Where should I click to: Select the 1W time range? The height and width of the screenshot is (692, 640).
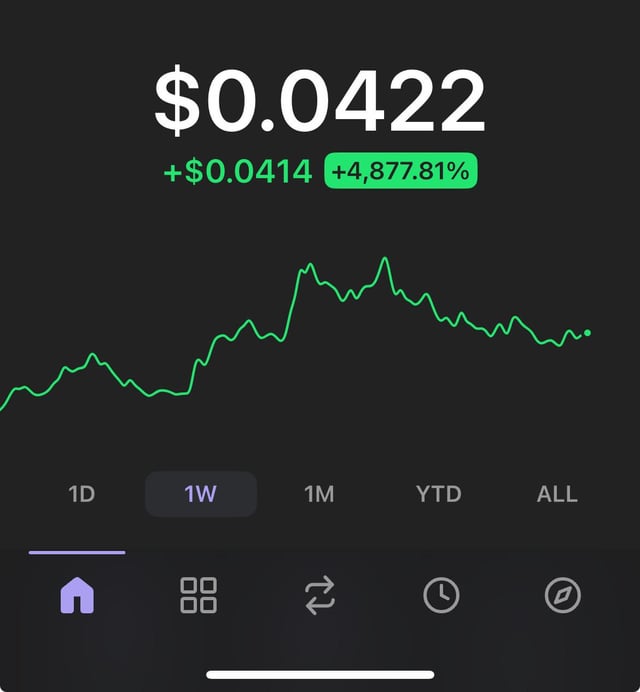click(x=201, y=494)
